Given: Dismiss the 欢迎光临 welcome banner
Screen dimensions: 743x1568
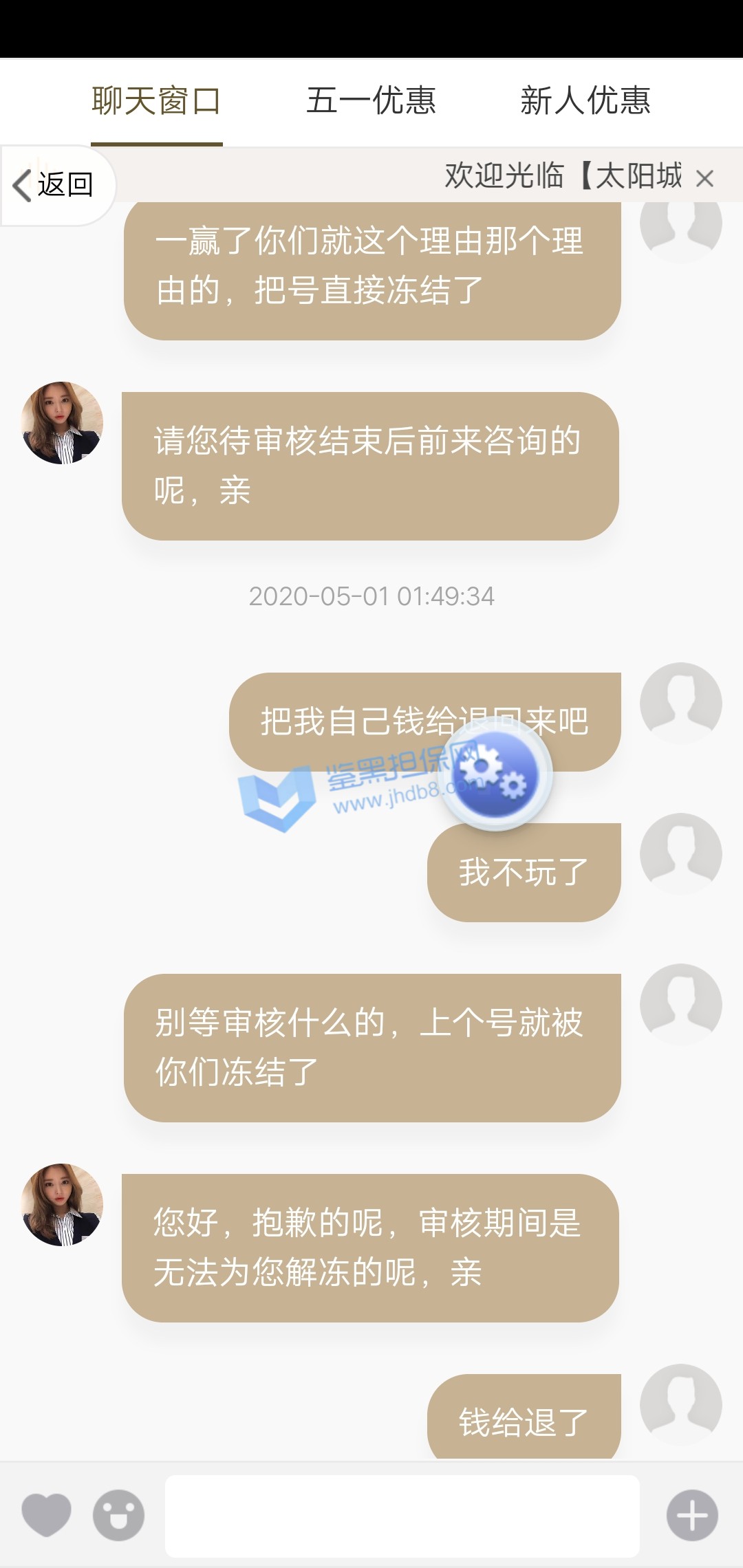Looking at the screenshot, I should point(704,179).
